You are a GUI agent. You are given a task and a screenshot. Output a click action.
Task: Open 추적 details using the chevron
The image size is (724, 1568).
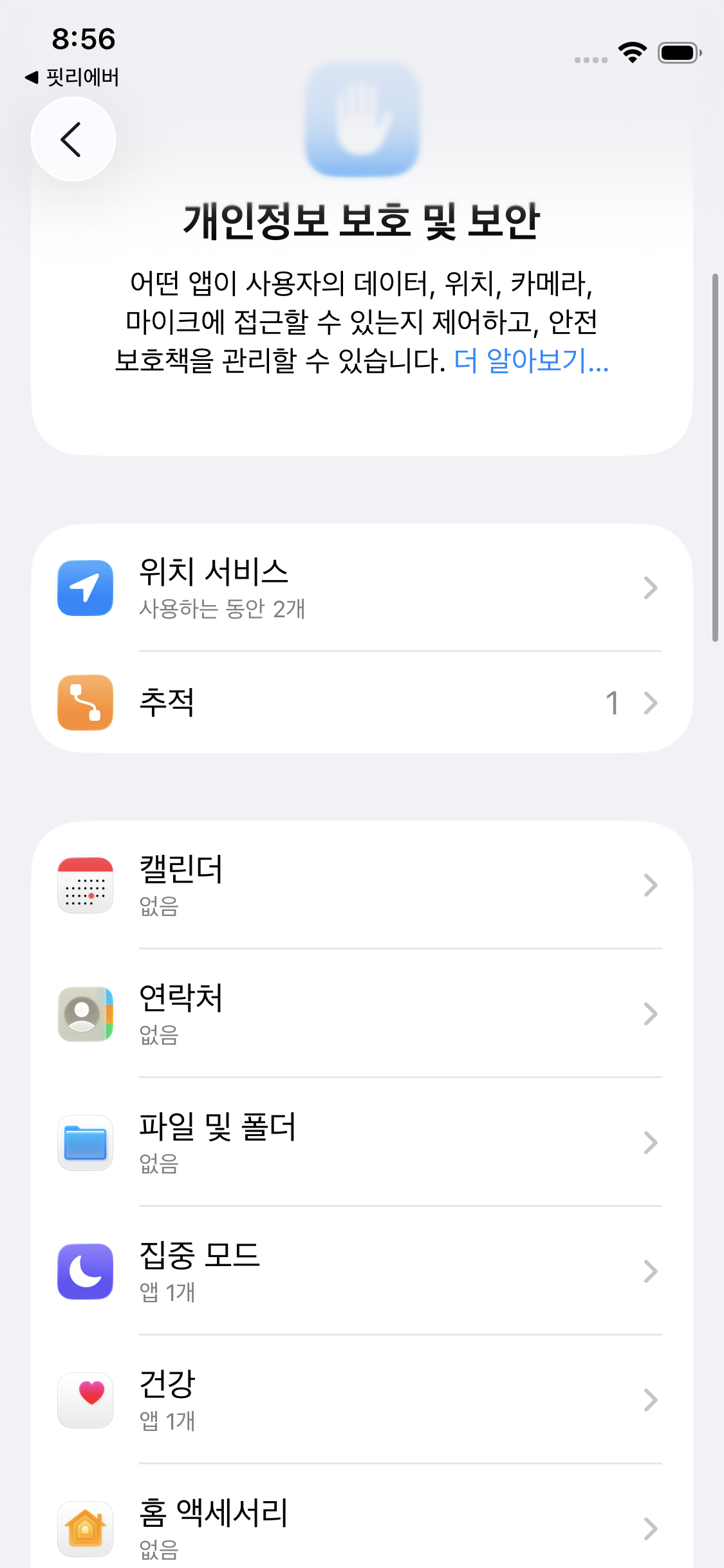[x=651, y=704]
